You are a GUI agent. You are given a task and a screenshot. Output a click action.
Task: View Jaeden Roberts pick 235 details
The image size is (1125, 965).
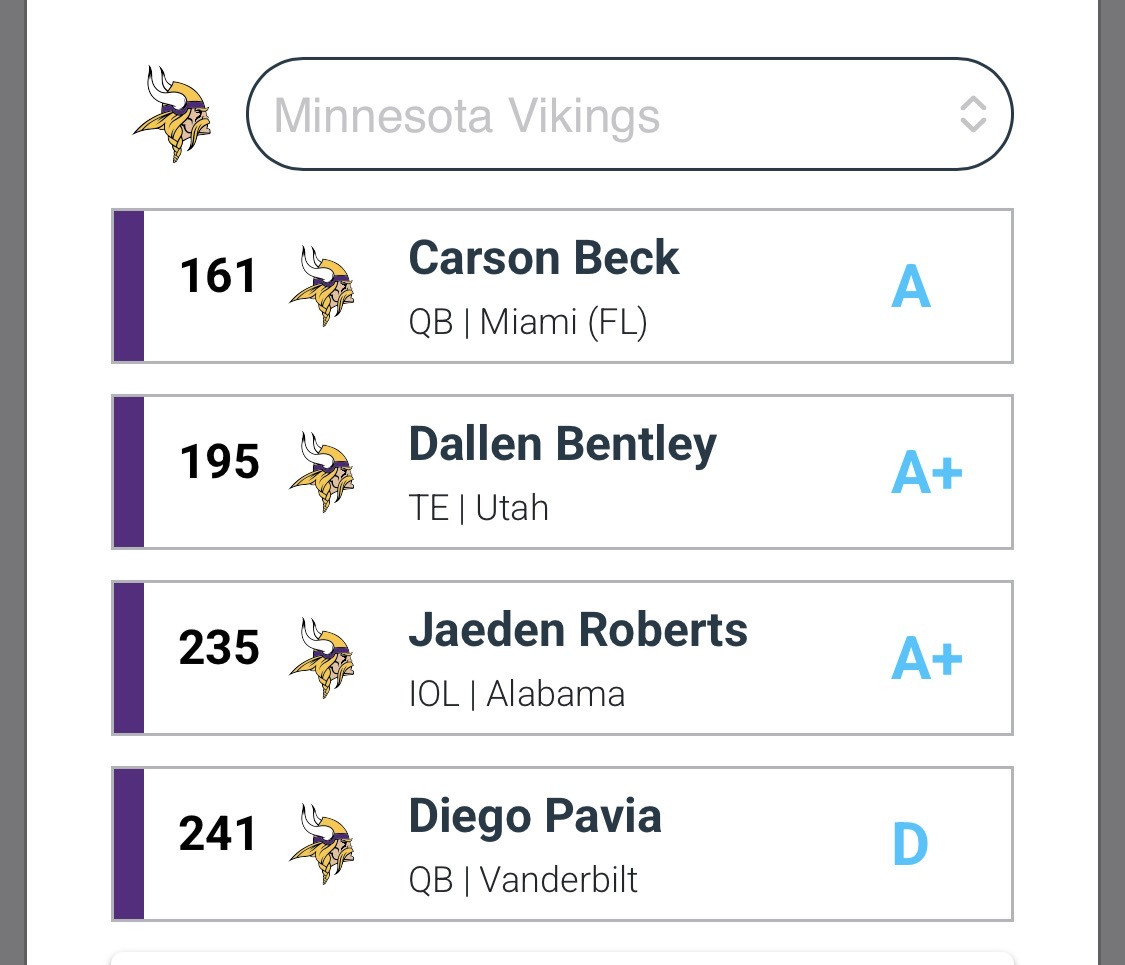point(562,658)
